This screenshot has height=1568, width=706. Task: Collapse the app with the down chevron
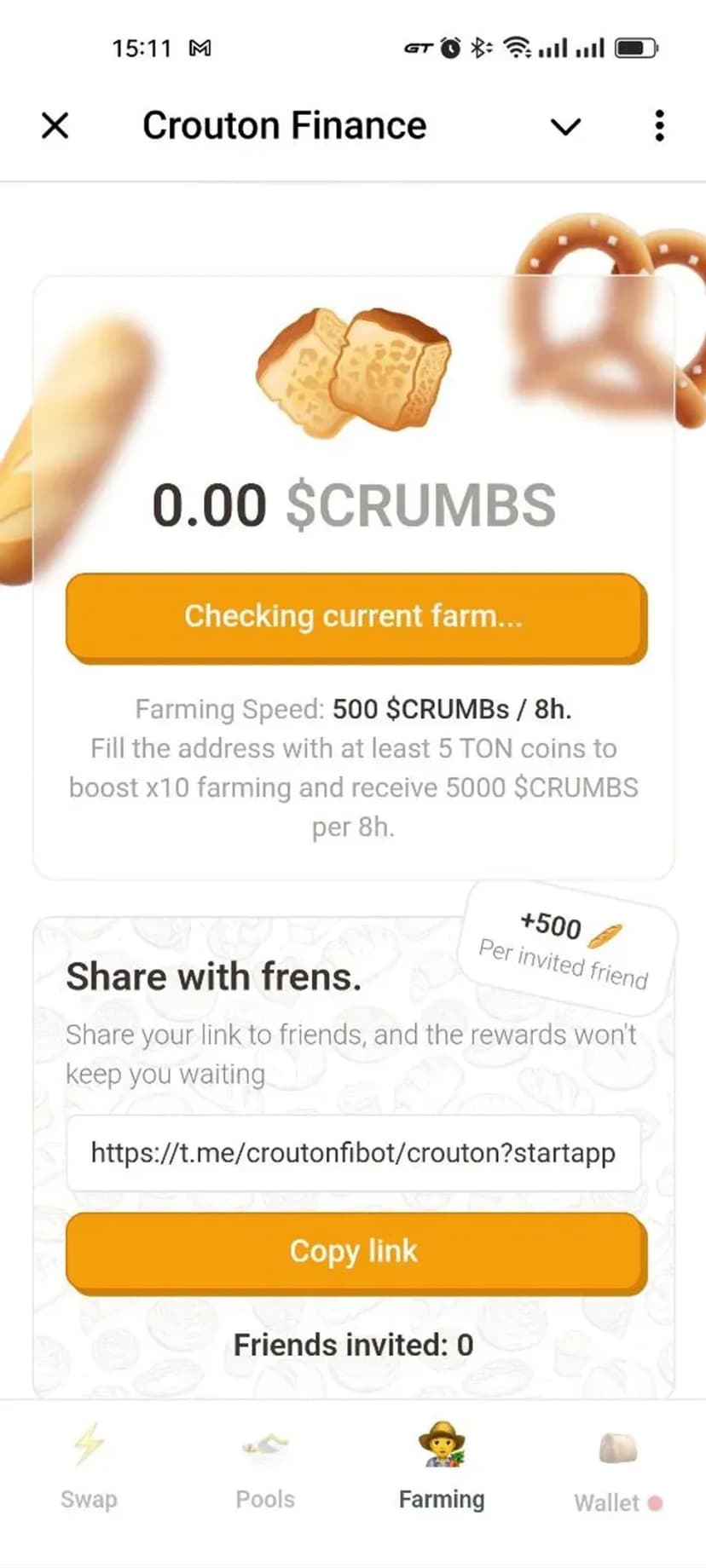click(x=565, y=127)
